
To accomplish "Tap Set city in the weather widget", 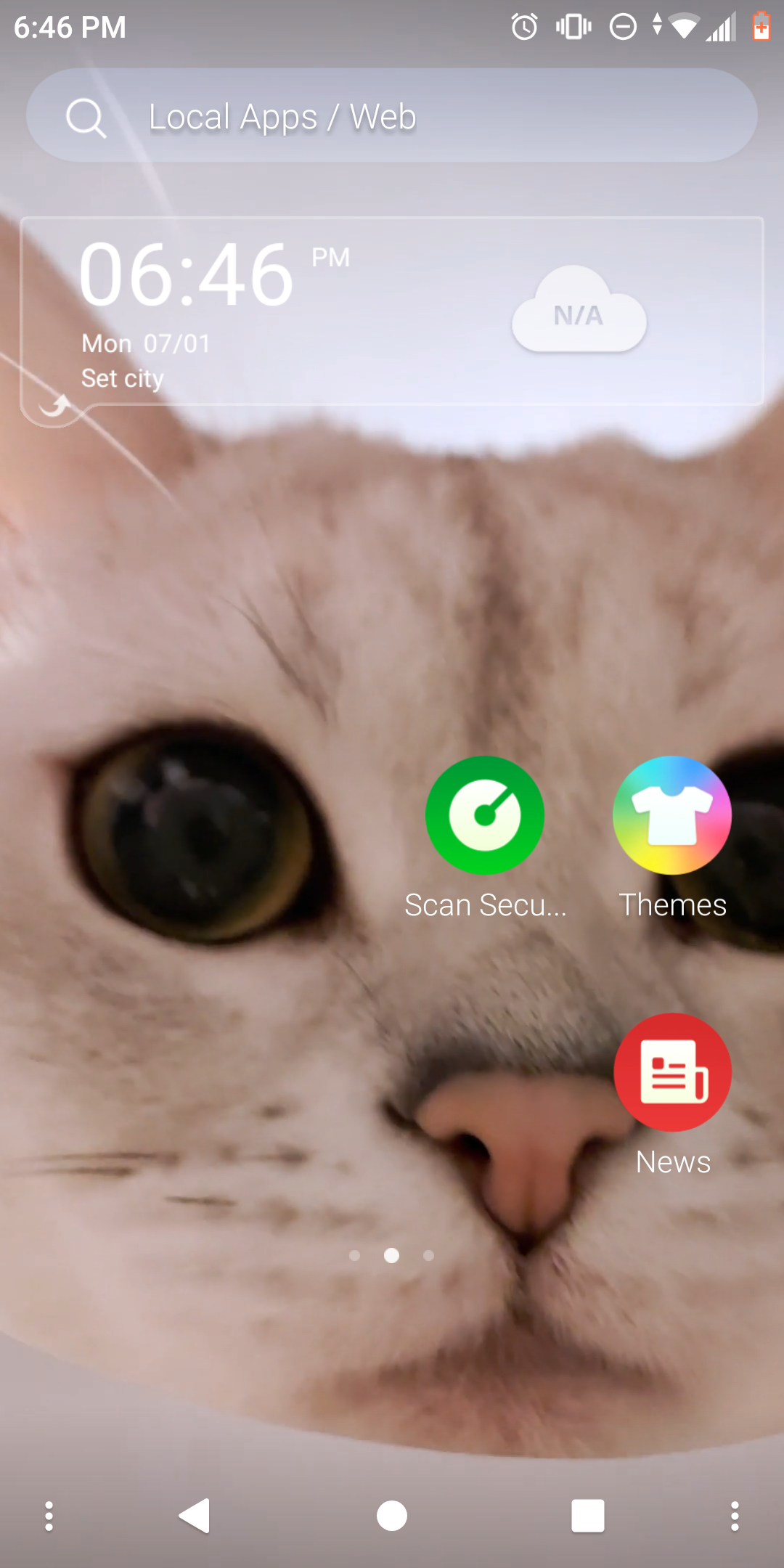I will (122, 378).
